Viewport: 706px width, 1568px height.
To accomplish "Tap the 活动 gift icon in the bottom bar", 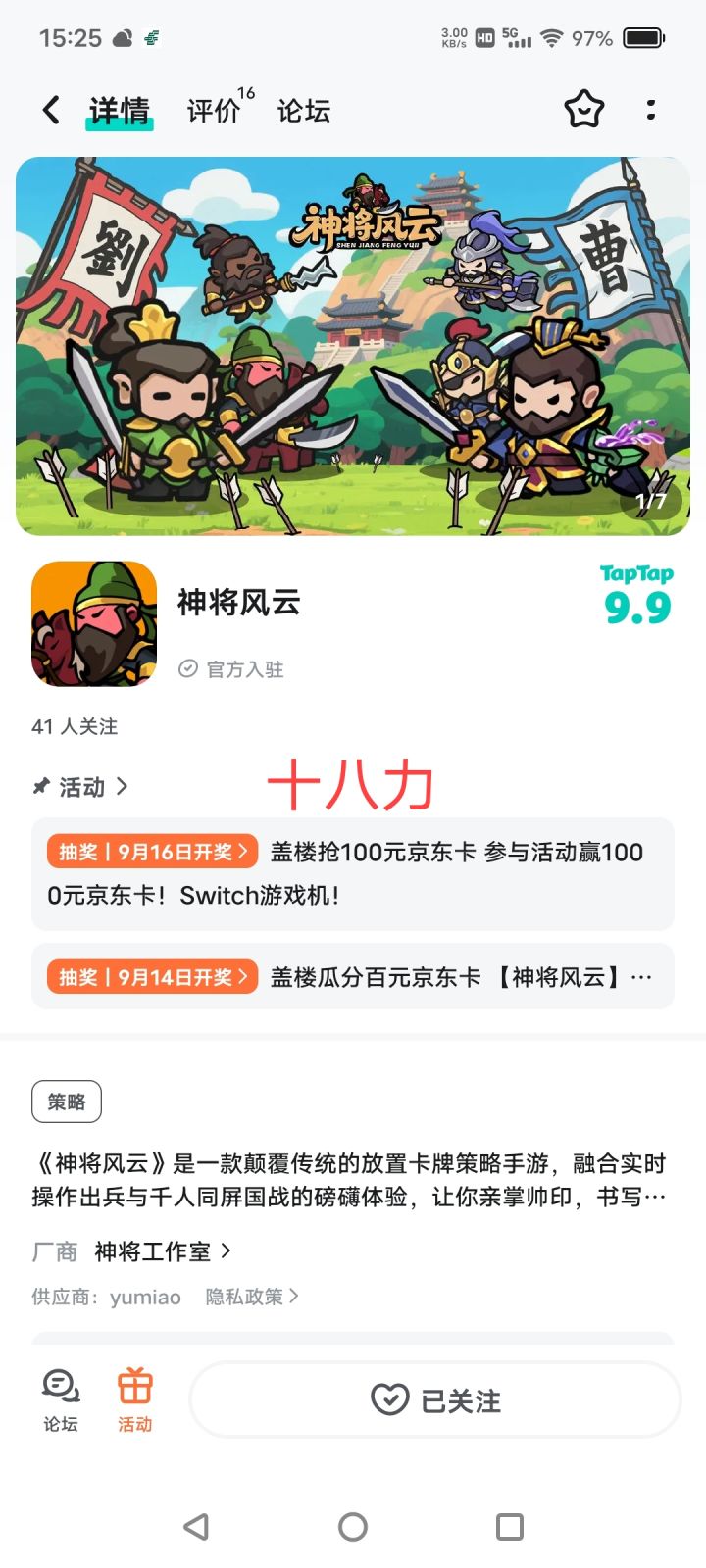I will 134,1399.
